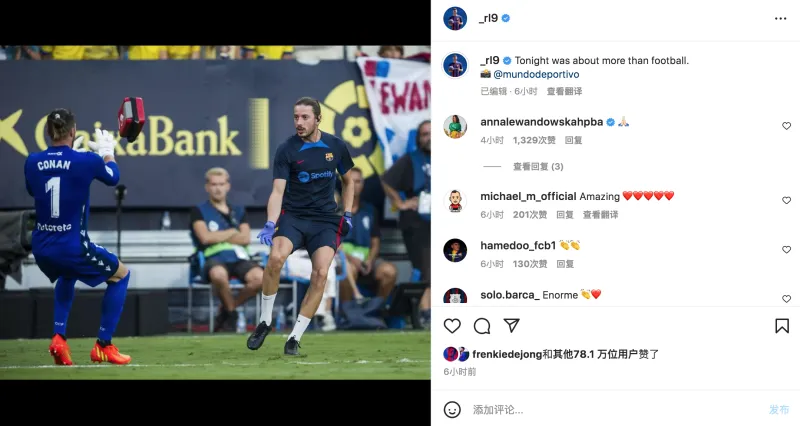The width and height of the screenshot is (800, 426).
Task: Open the @mundodeportivo mention link
Action: tap(536, 74)
